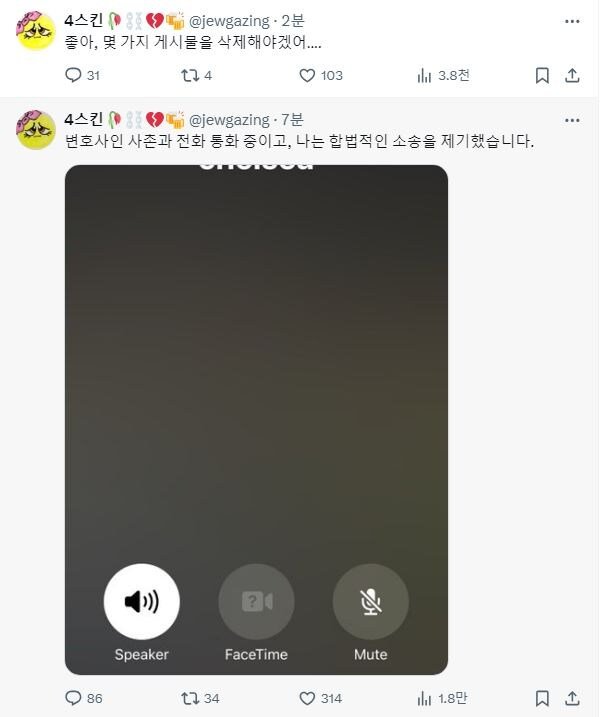Open the profile avatar on the 7분 post
607x717 pixels.
pyautogui.click(x=36, y=131)
